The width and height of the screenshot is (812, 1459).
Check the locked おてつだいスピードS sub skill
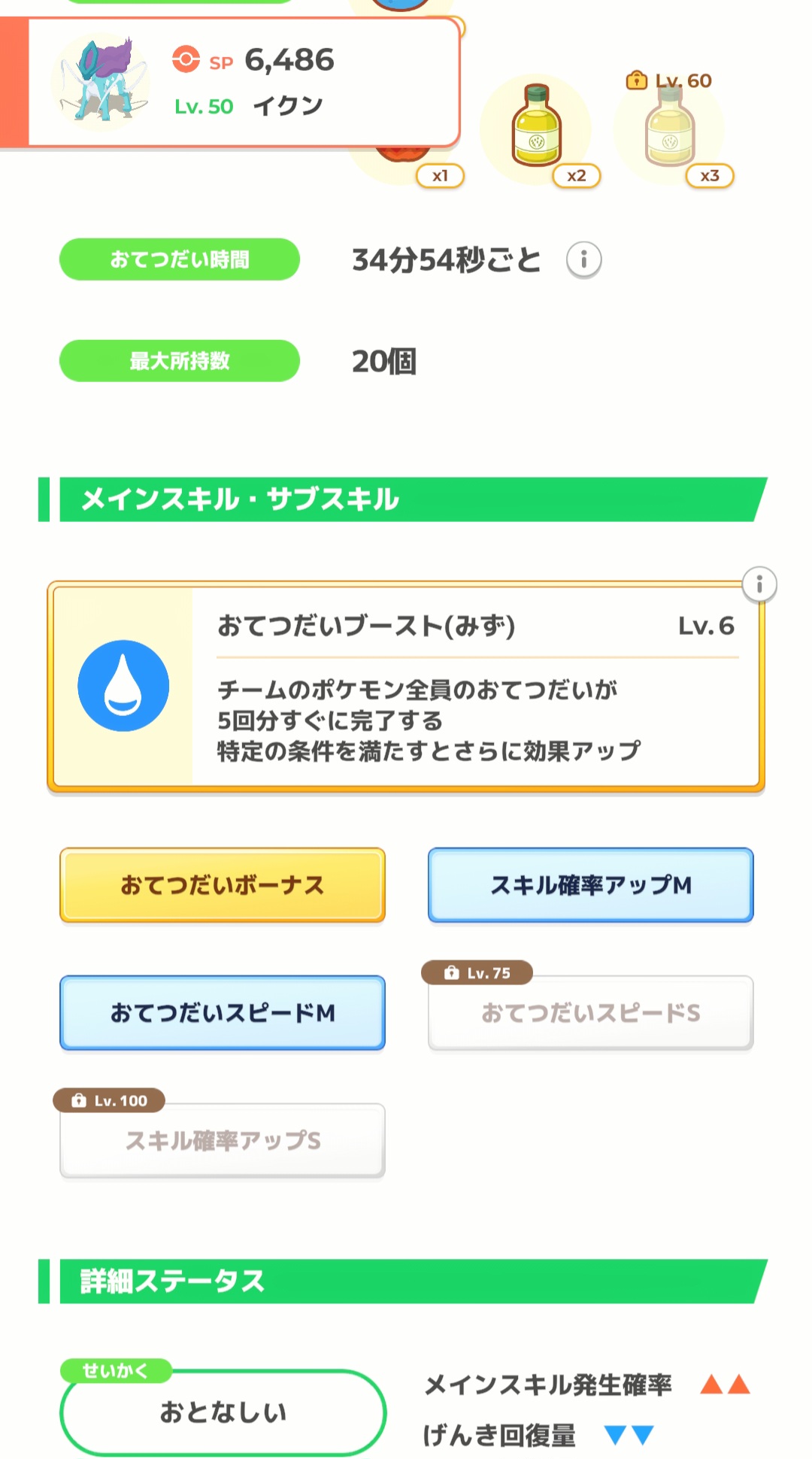(x=590, y=1013)
